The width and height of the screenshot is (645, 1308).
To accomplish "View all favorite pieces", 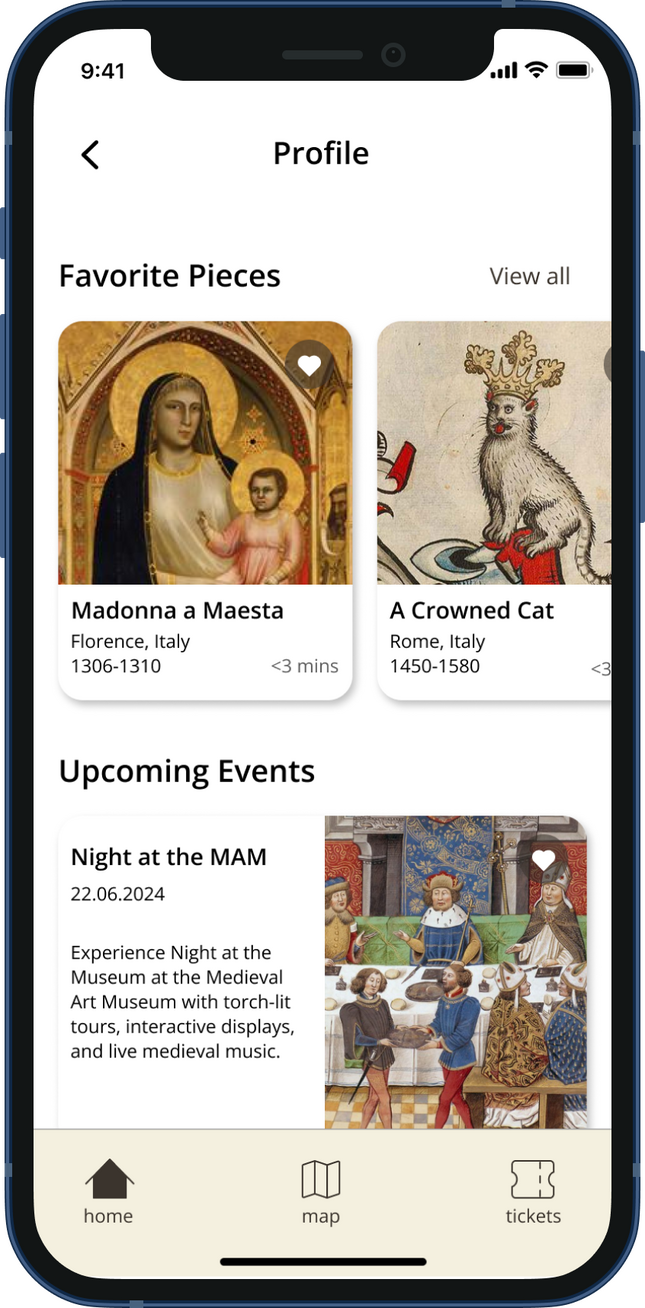I will (x=529, y=276).
